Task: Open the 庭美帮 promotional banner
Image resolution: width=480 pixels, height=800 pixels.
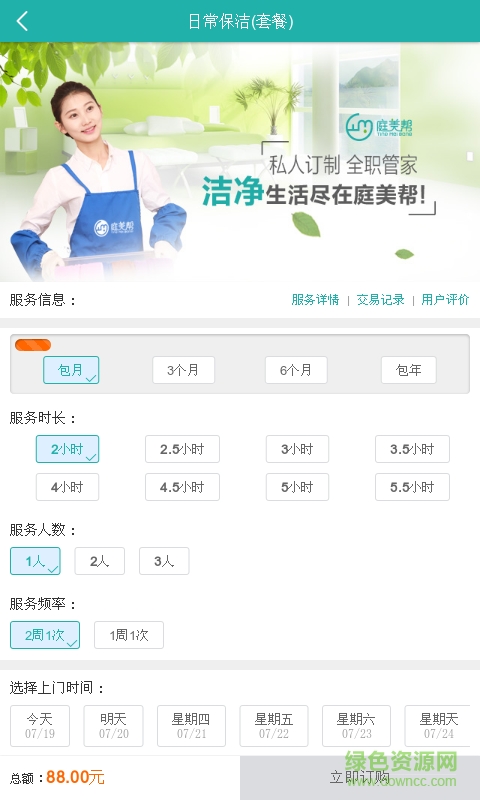Action: (x=240, y=162)
